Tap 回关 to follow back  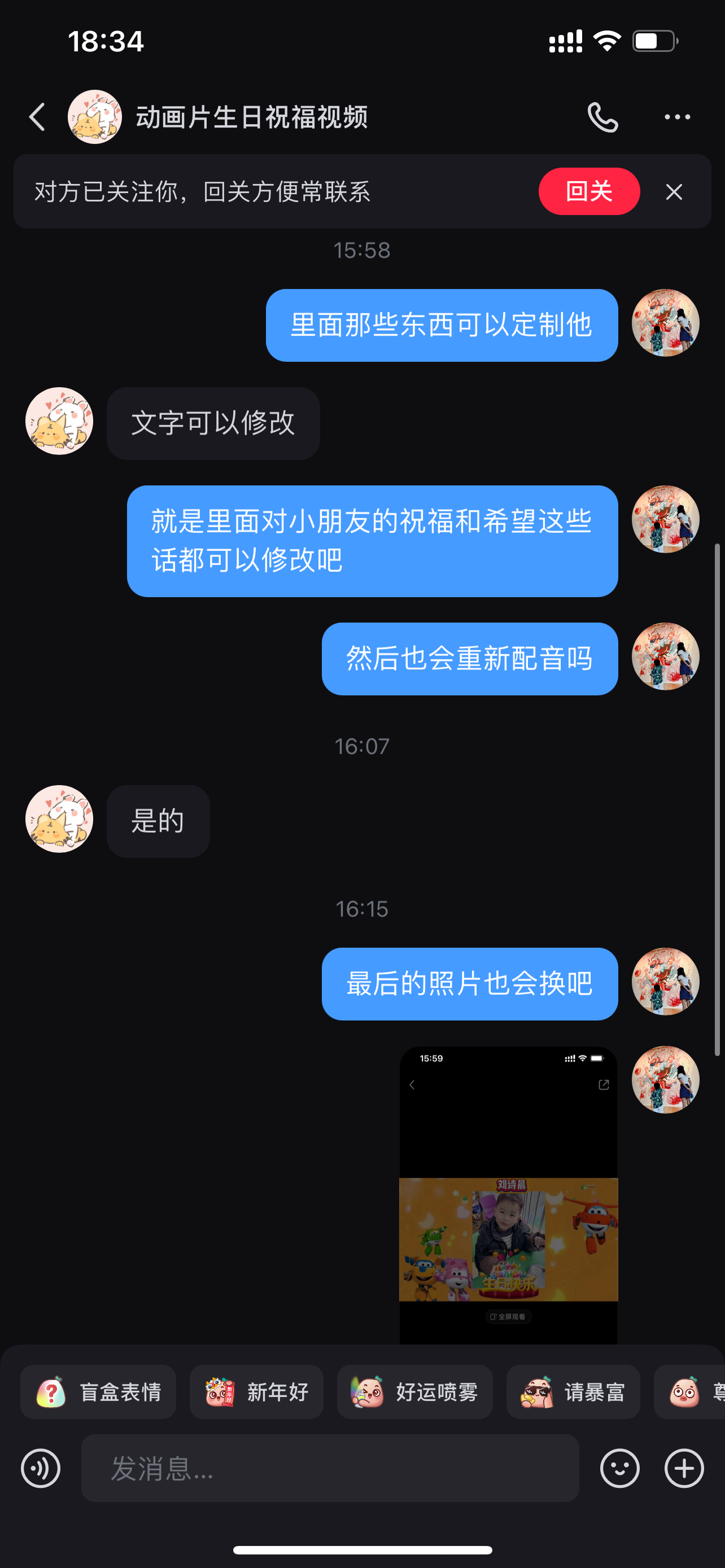[x=589, y=191]
